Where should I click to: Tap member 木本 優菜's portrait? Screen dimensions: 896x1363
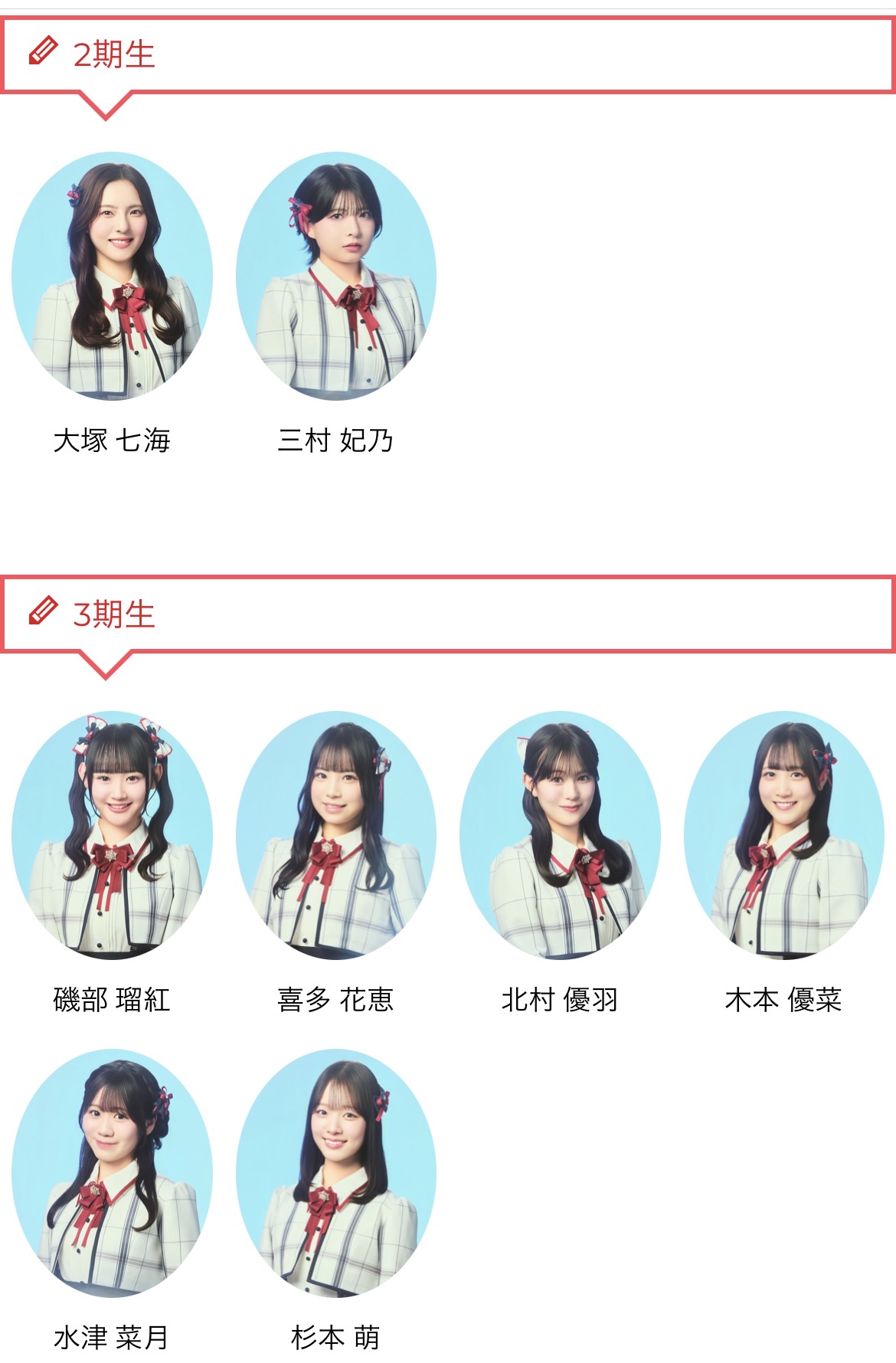[x=783, y=835]
